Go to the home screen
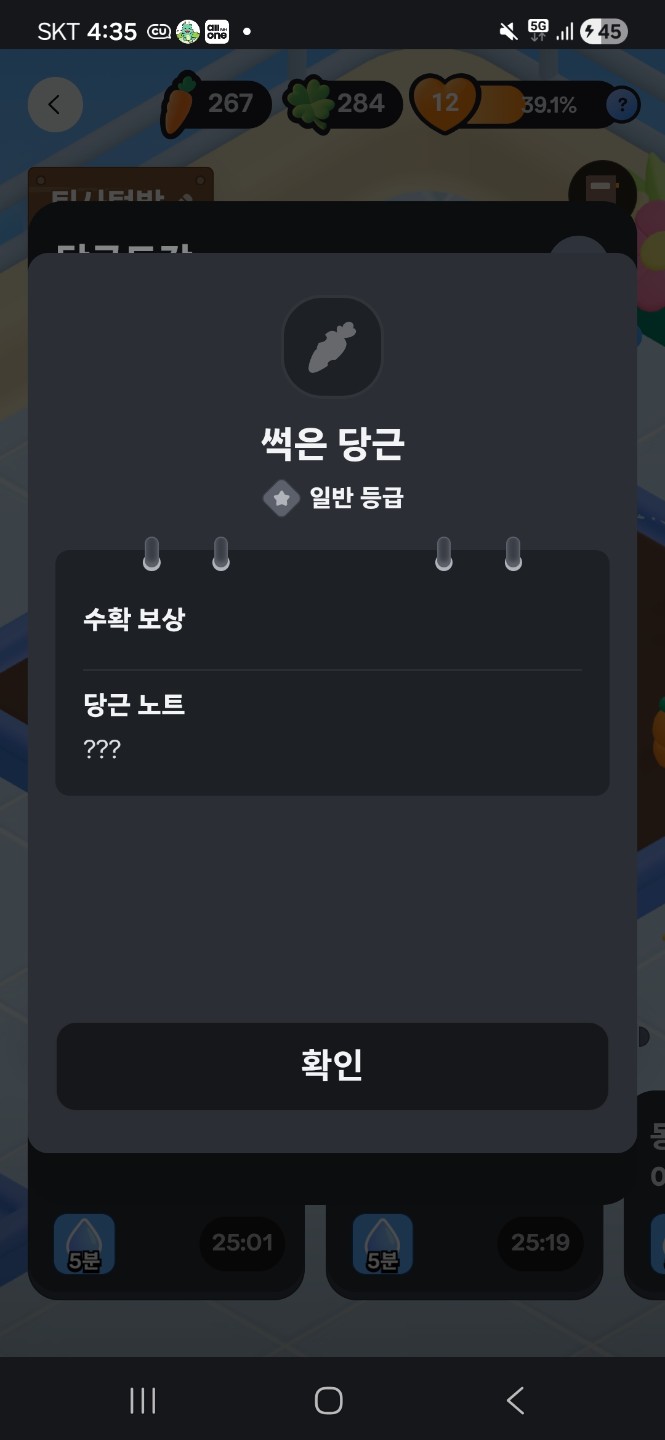 coord(329,1400)
